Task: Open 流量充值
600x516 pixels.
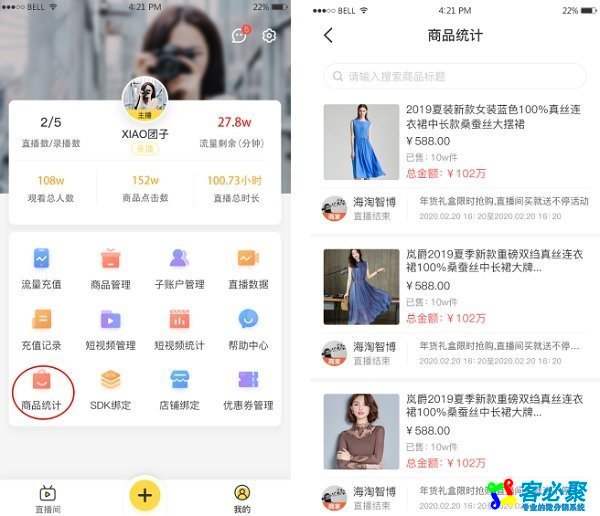Action: pyautogui.click(x=42, y=268)
